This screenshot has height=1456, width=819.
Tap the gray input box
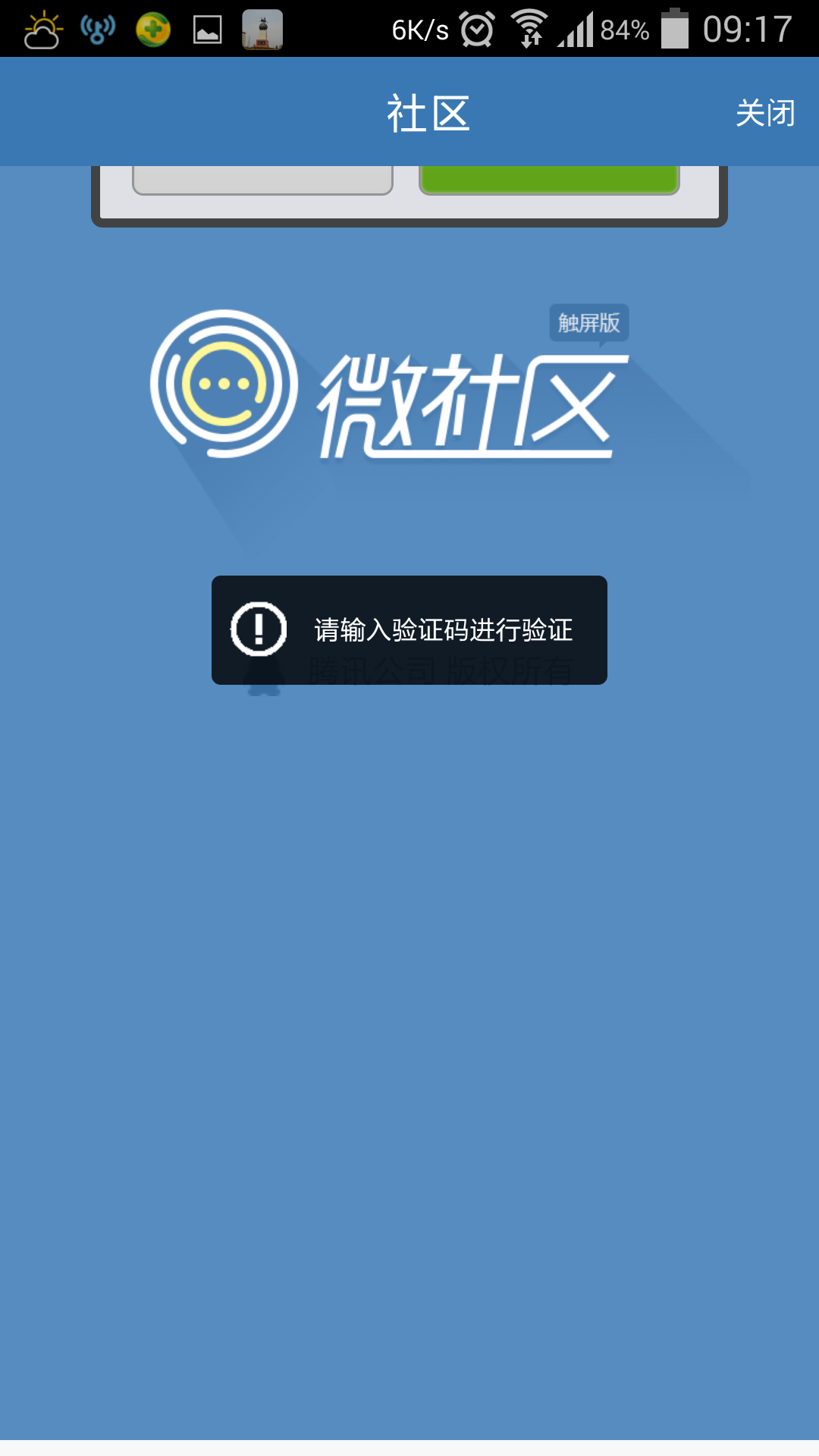(262, 180)
